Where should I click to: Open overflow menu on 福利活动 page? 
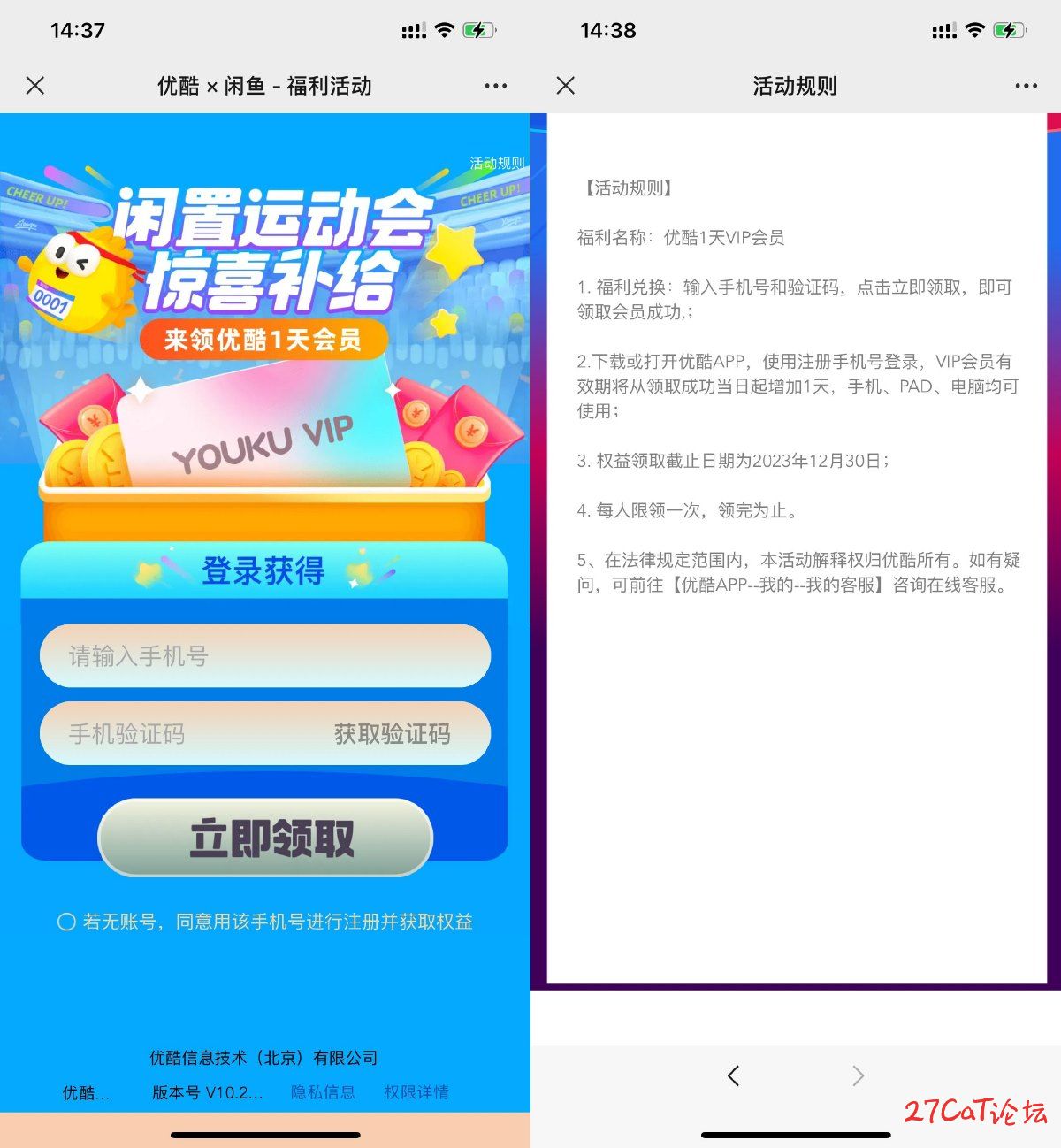[x=496, y=86]
